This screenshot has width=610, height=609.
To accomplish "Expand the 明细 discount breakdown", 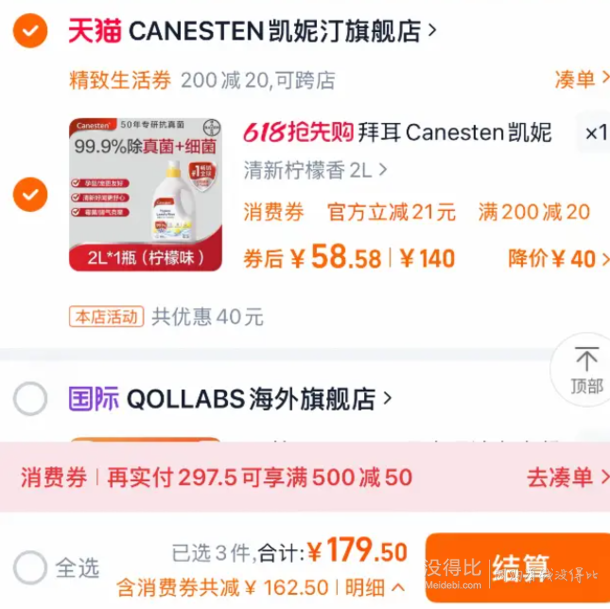I will (x=375, y=588).
